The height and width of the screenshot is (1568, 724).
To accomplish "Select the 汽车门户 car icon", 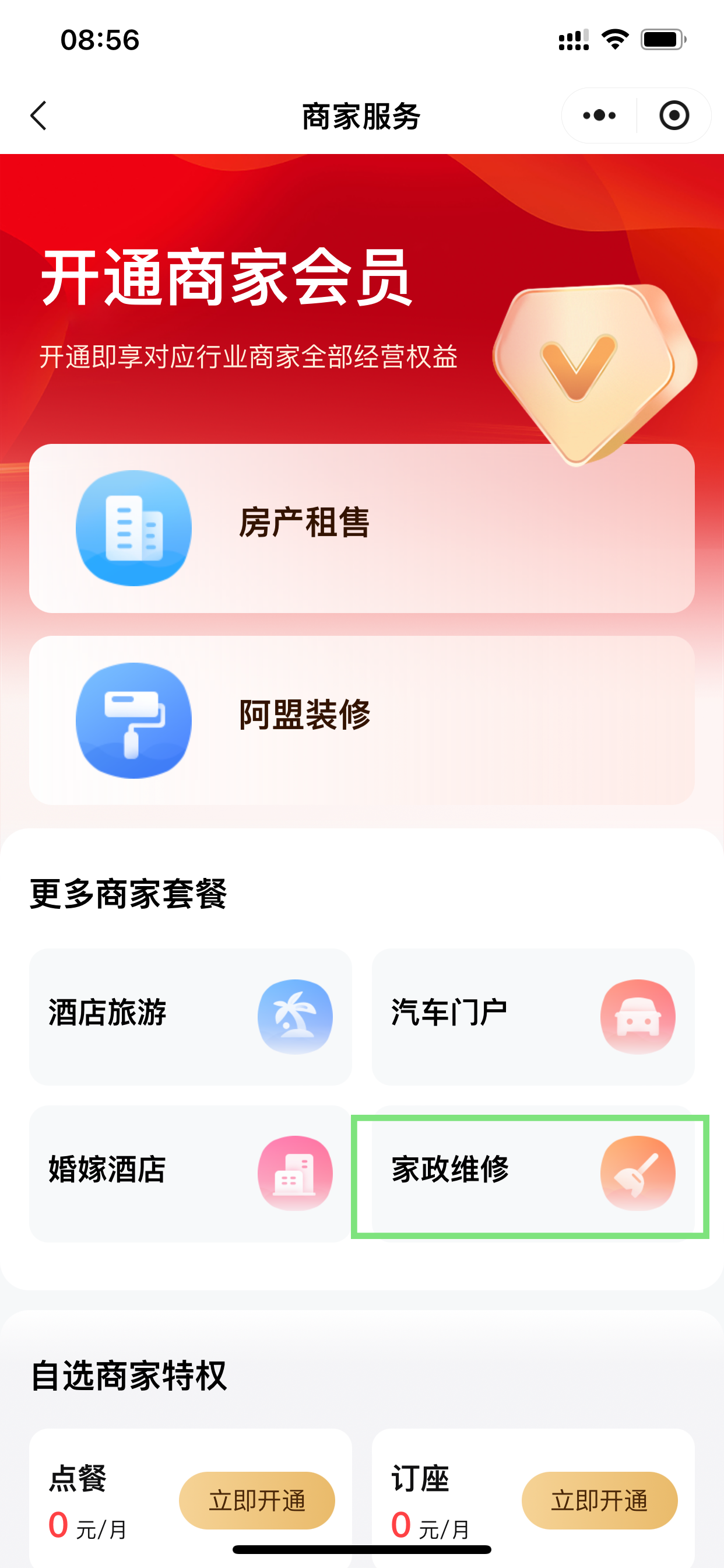I will click(x=639, y=1016).
